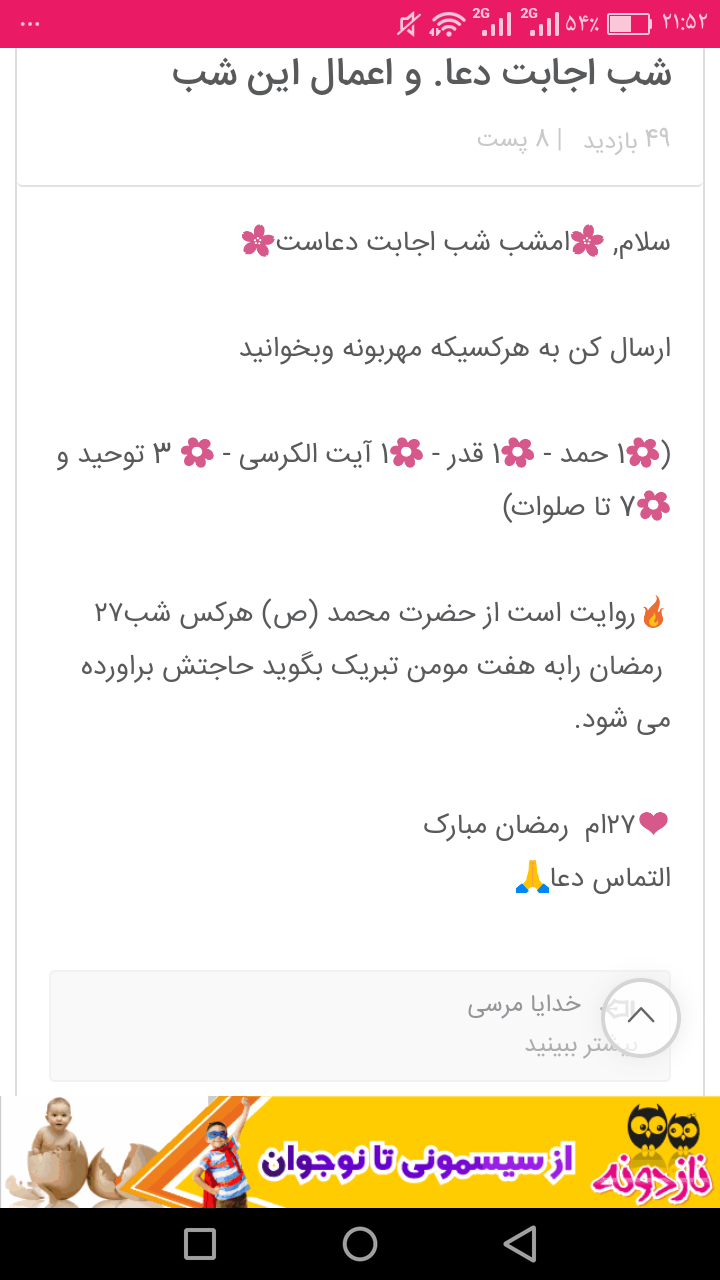720x1280 pixels.
Task: Show recent apps
Action: [x=200, y=1244]
